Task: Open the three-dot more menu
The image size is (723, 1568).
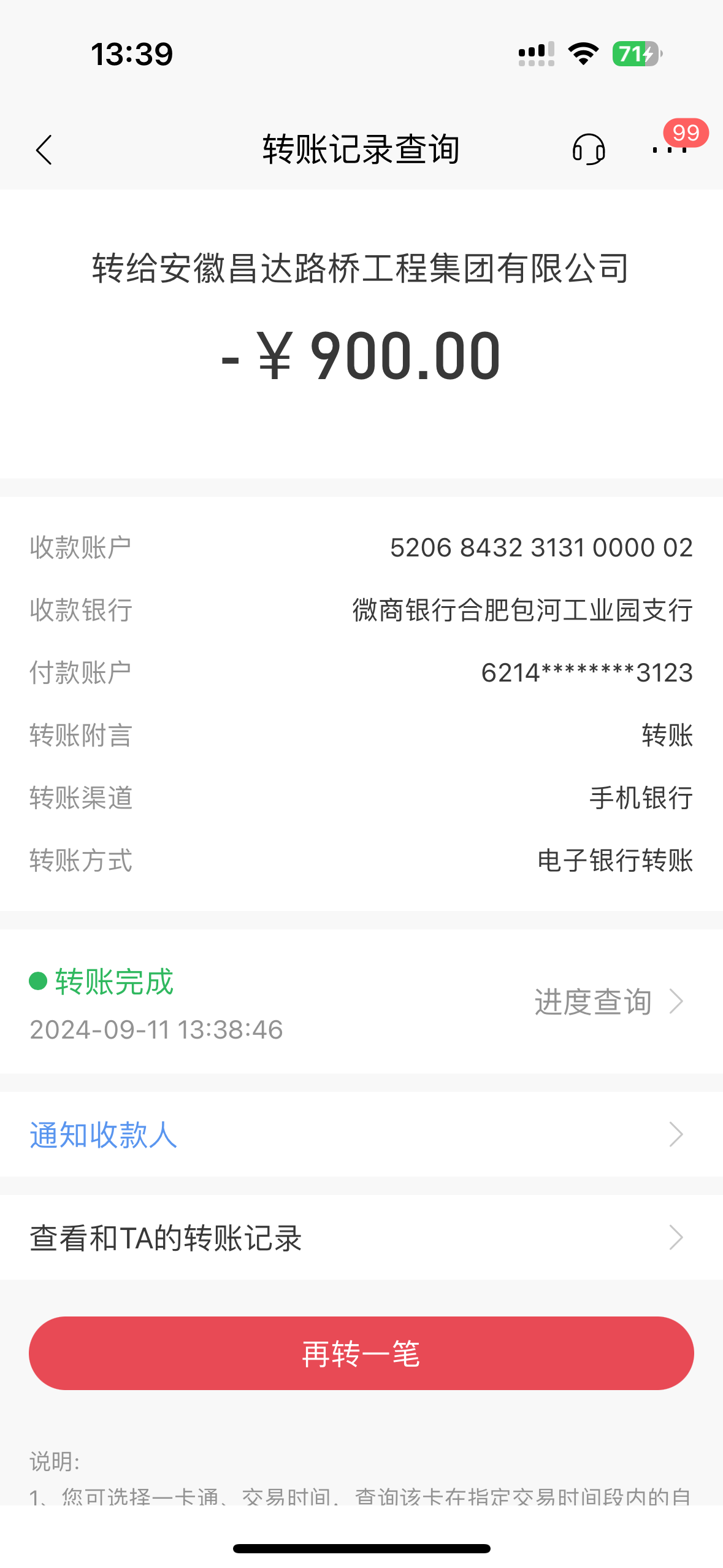Action: [x=670, y=150]
